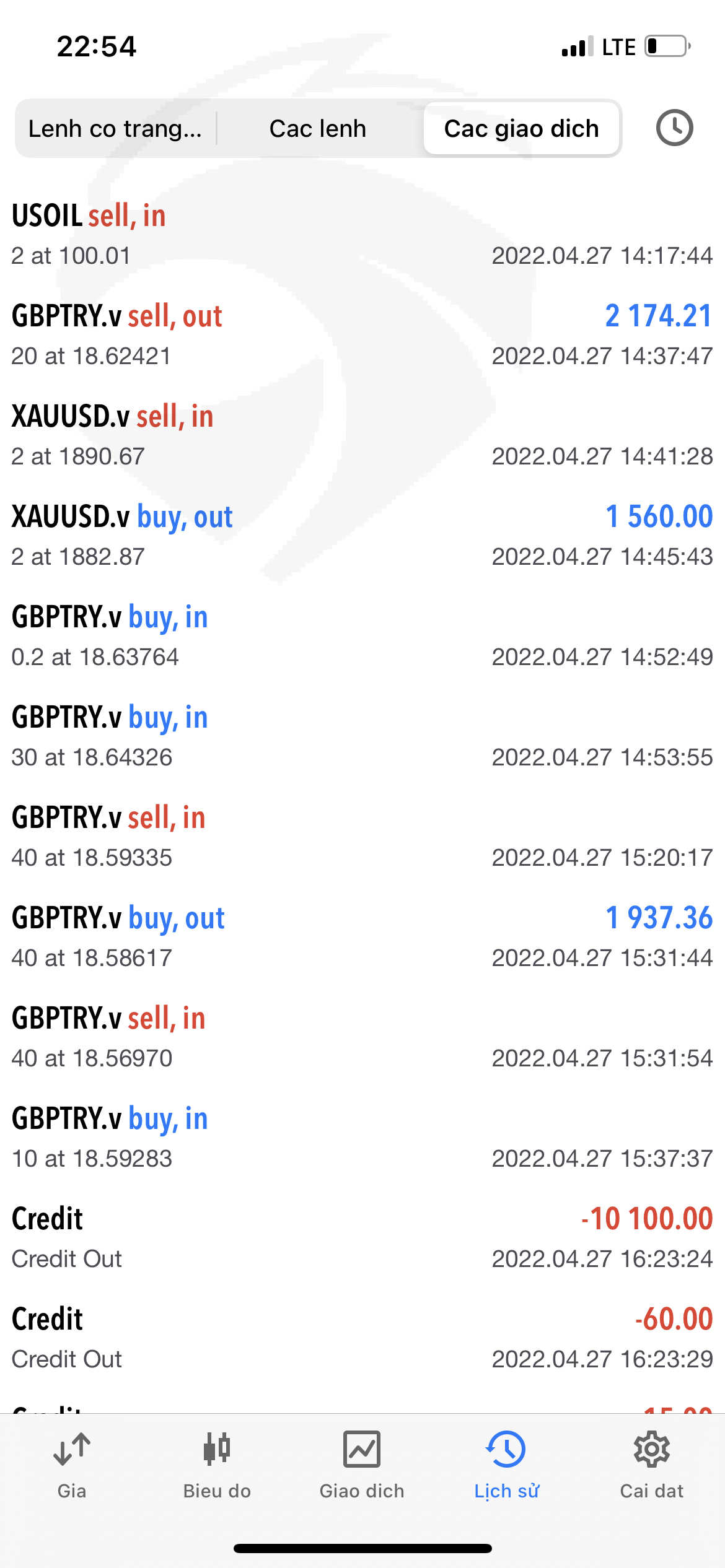Image resolution: width=725 pixels, height=1568 pixels.
Task: View the GBPTRY.v deal with profit 1 937.36
Action: coord(362,938)
